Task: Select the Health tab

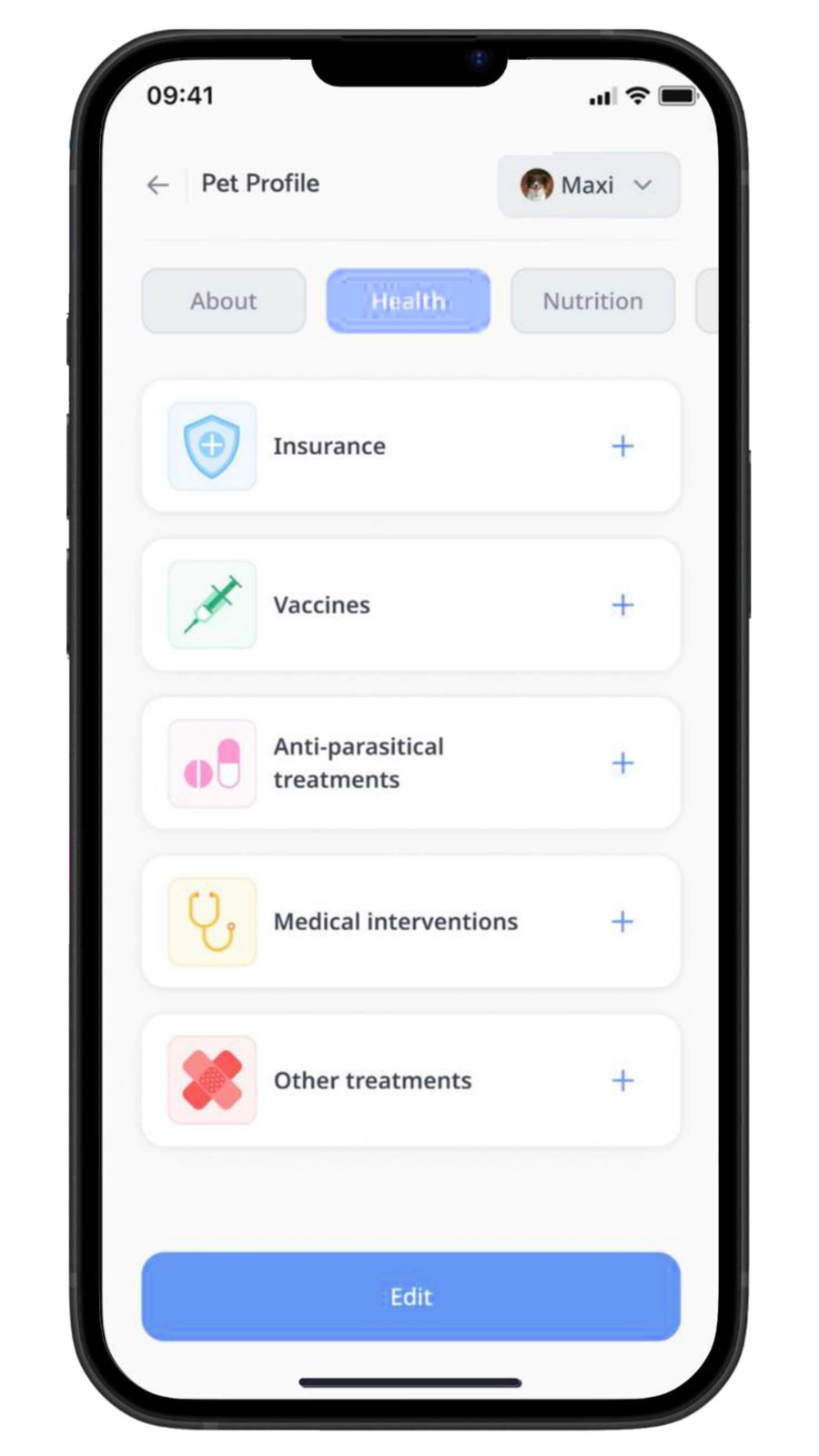Action: pyautogui.click(x=409, y=301)
